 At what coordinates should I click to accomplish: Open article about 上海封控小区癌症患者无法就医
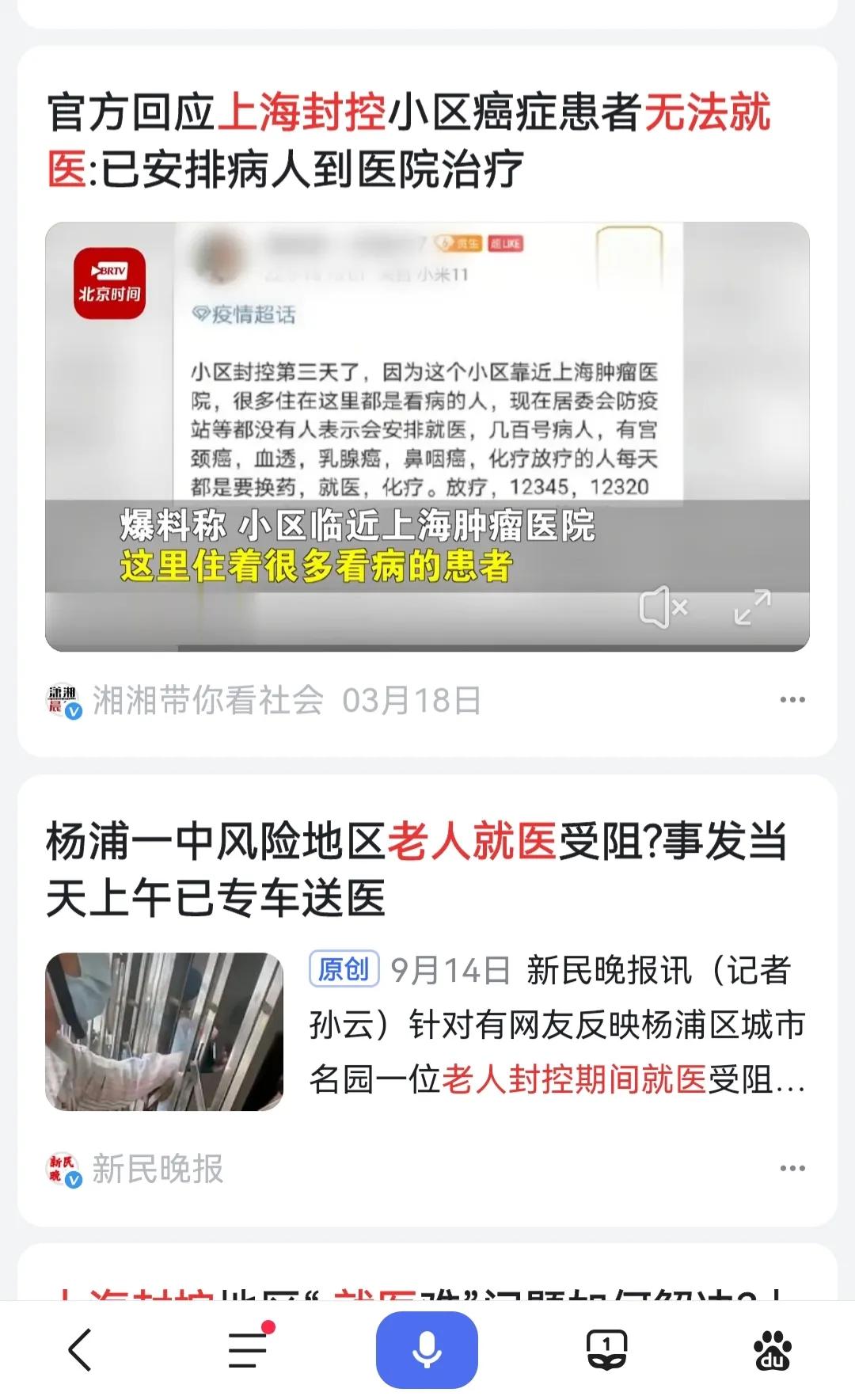(413, 143)
